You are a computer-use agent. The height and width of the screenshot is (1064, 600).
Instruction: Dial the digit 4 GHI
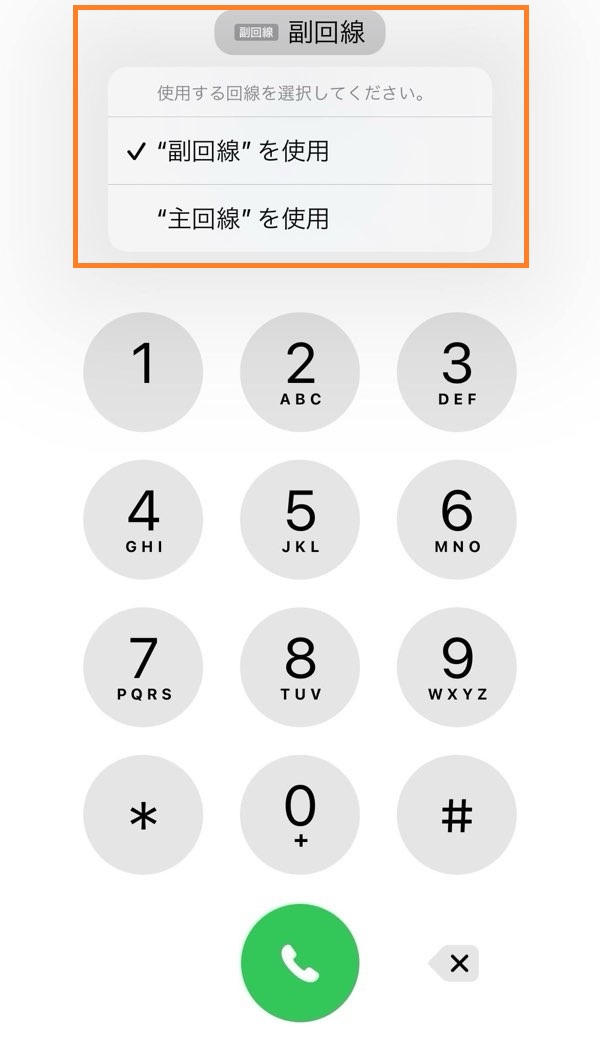coord(143,520)
